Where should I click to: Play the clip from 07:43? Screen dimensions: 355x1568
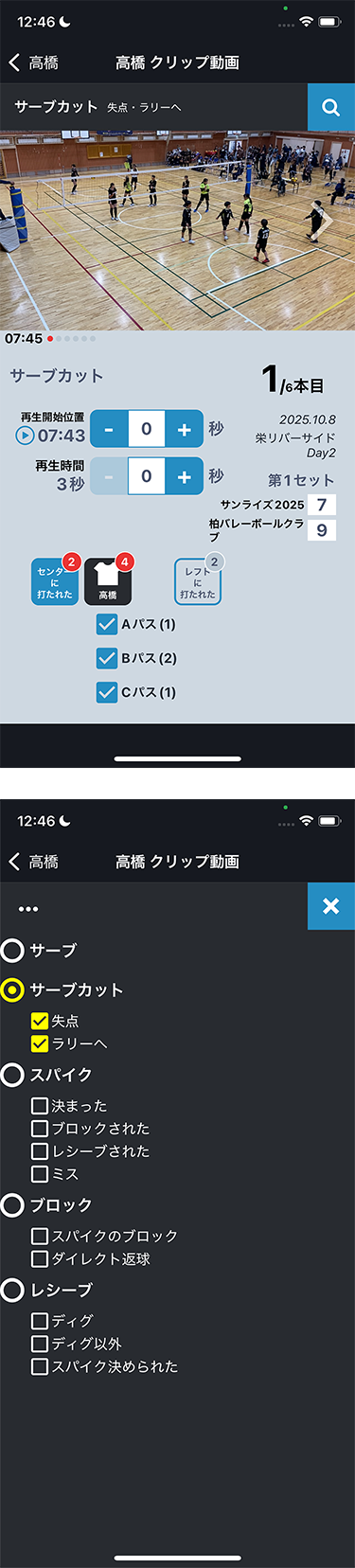pyautogui.click(x=25, y=436)
